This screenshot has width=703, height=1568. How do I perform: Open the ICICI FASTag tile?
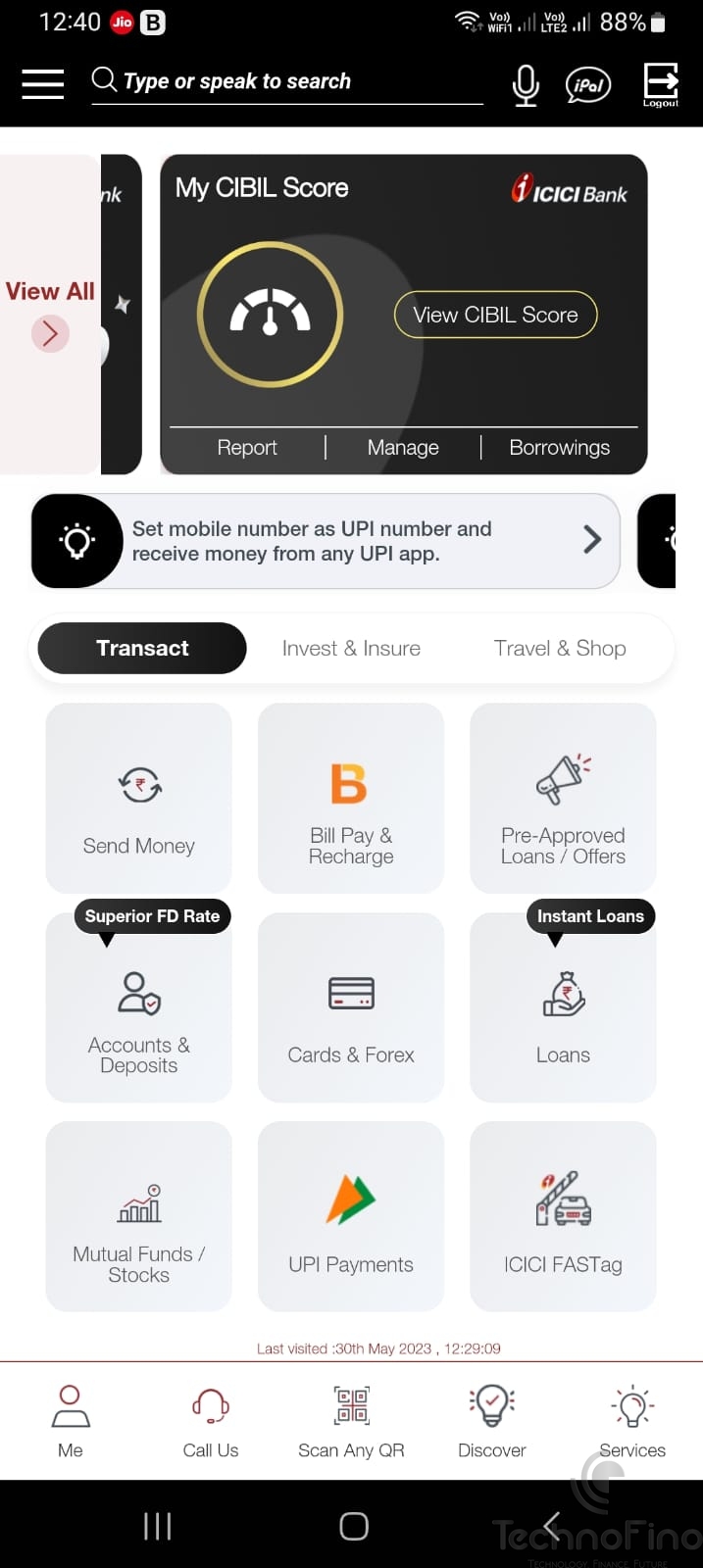pos(563,1216)
